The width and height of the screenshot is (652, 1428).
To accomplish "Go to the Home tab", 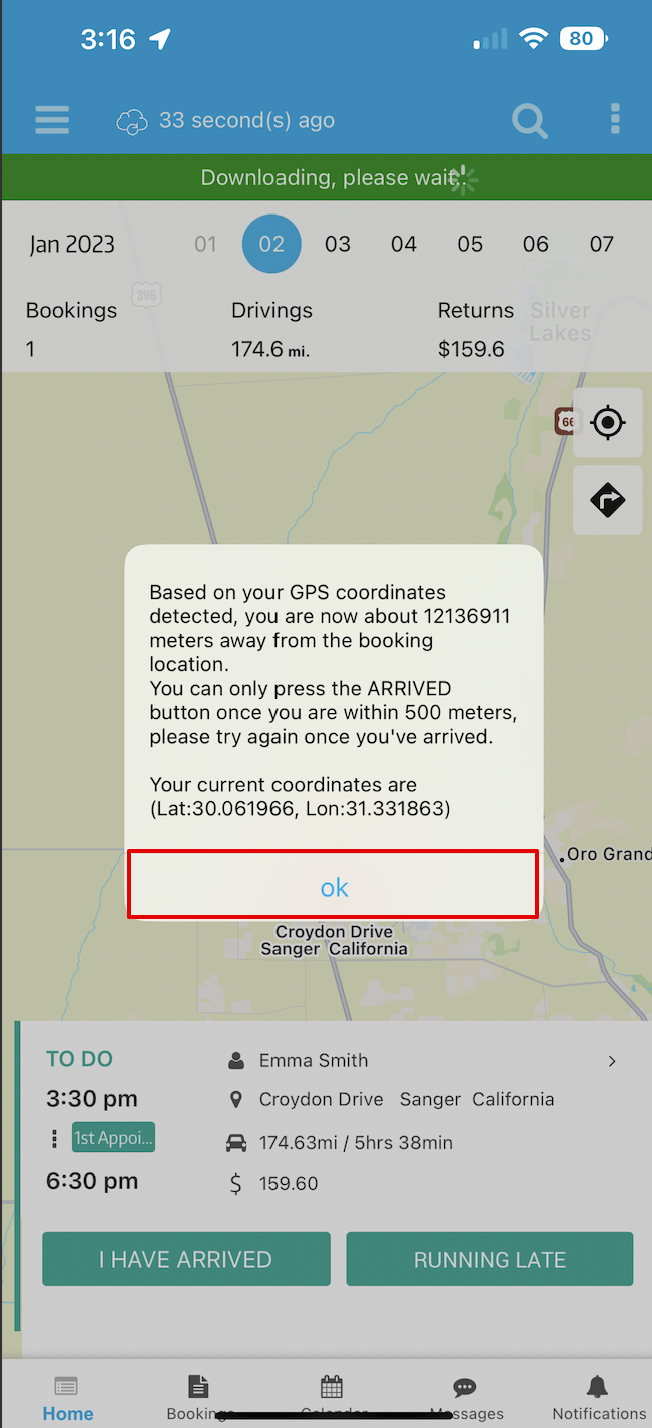I will pos(67,1398).
